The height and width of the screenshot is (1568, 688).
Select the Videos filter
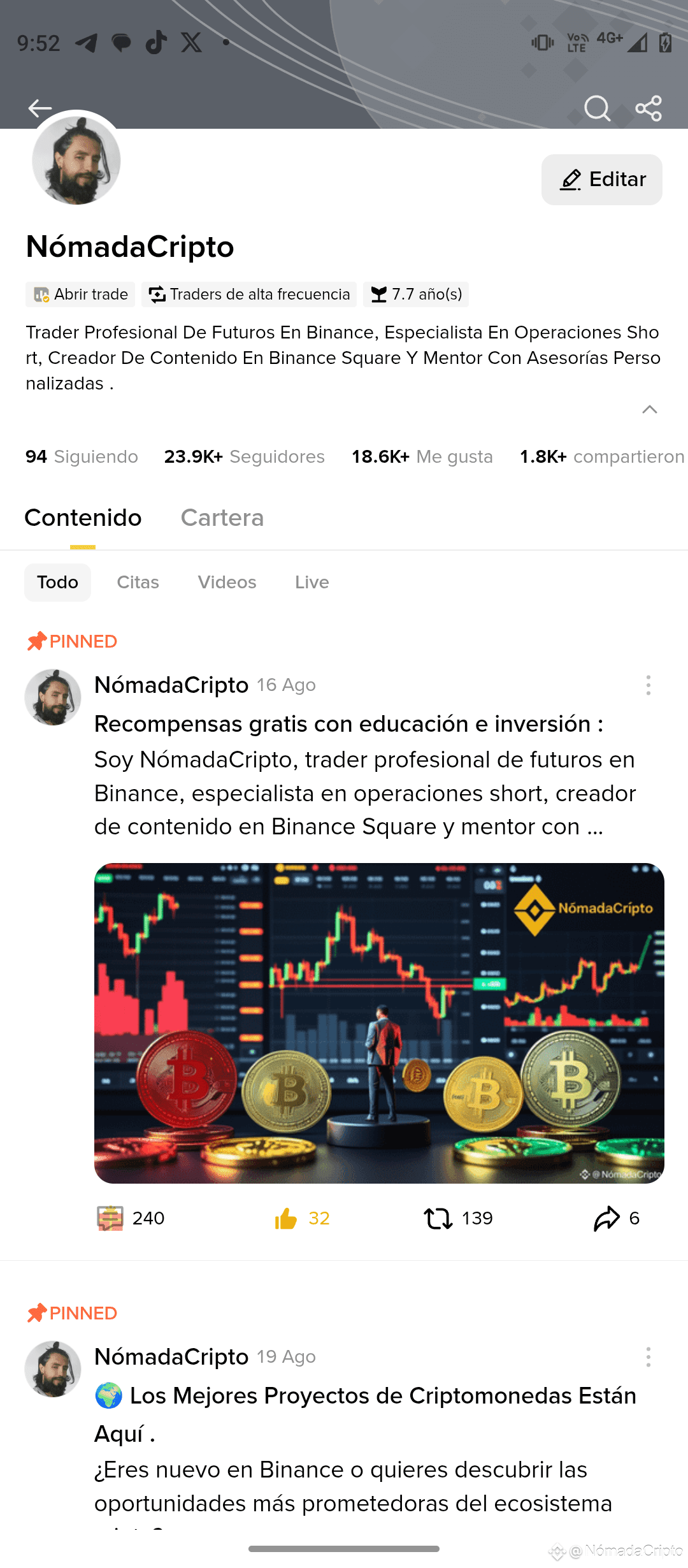227,582
